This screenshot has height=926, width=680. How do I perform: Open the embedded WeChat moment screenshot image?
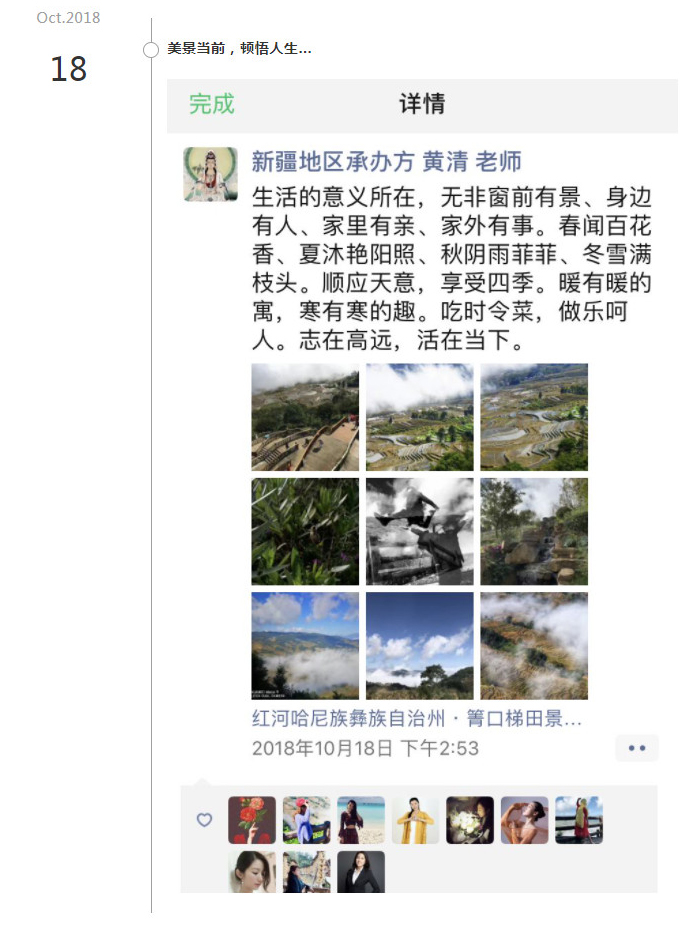(422, 485)
